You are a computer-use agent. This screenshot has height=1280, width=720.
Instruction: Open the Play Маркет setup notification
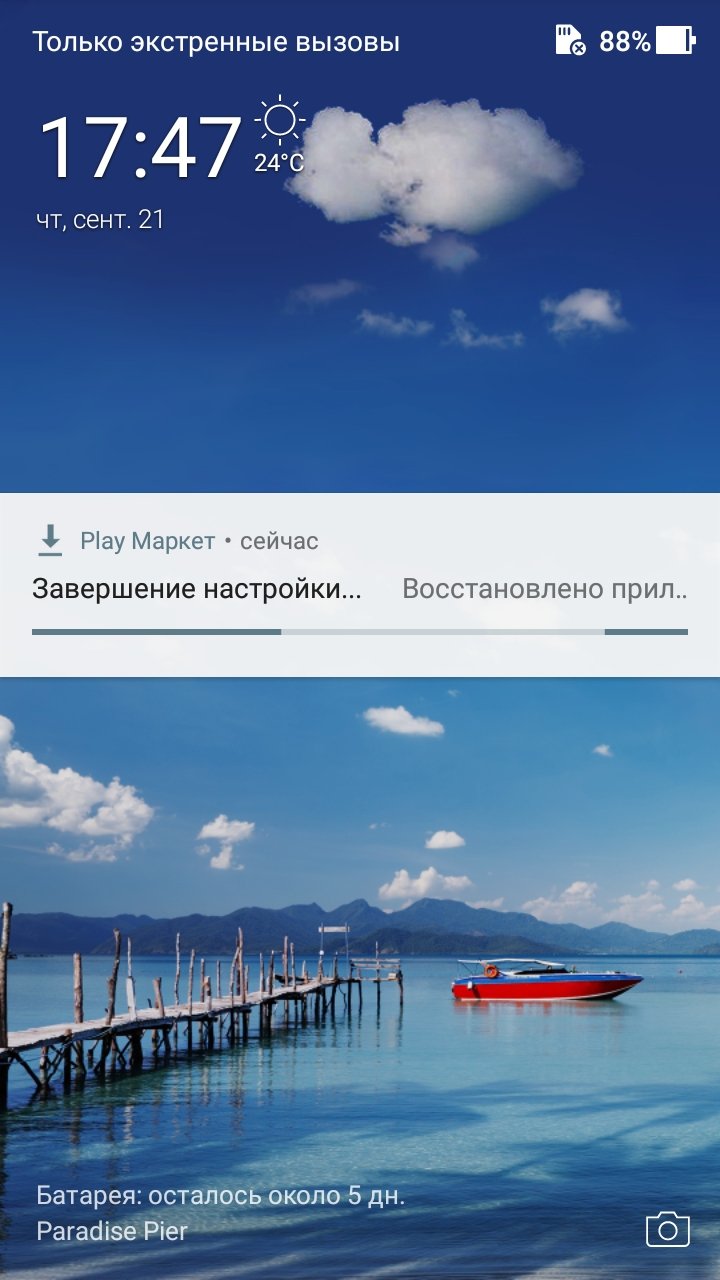[360, 585]
